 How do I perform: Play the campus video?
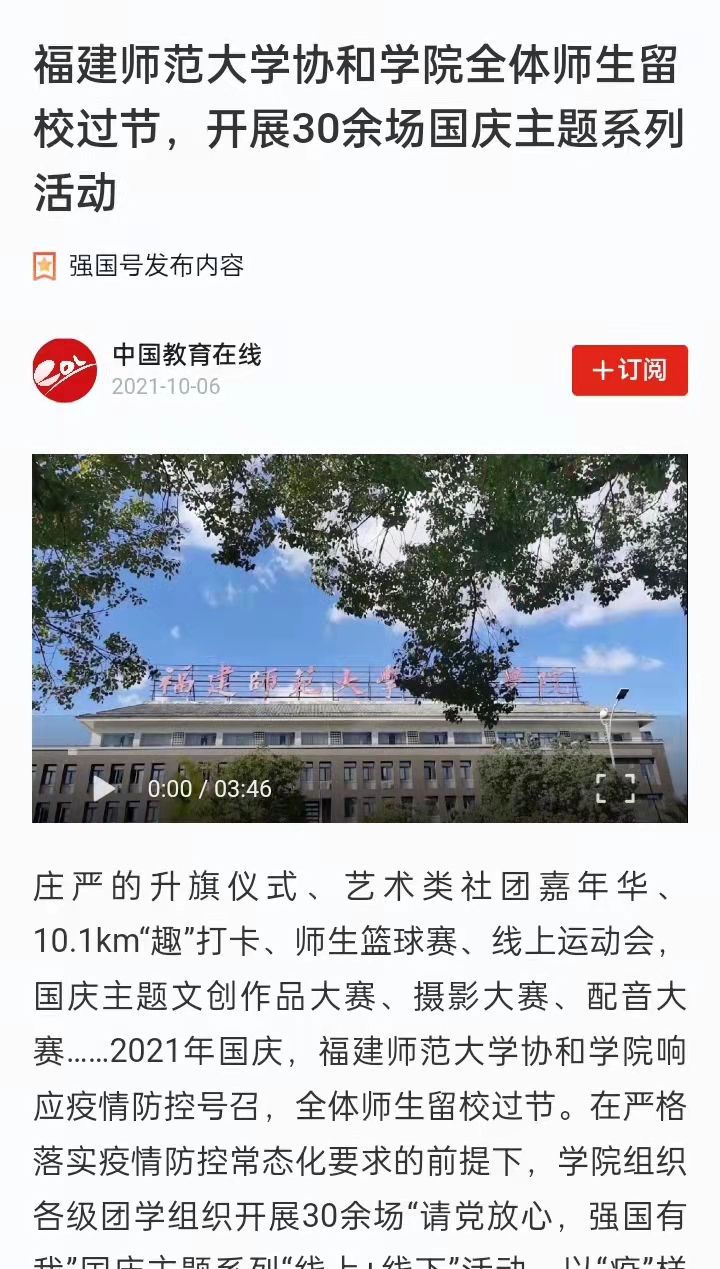(103, 788)
